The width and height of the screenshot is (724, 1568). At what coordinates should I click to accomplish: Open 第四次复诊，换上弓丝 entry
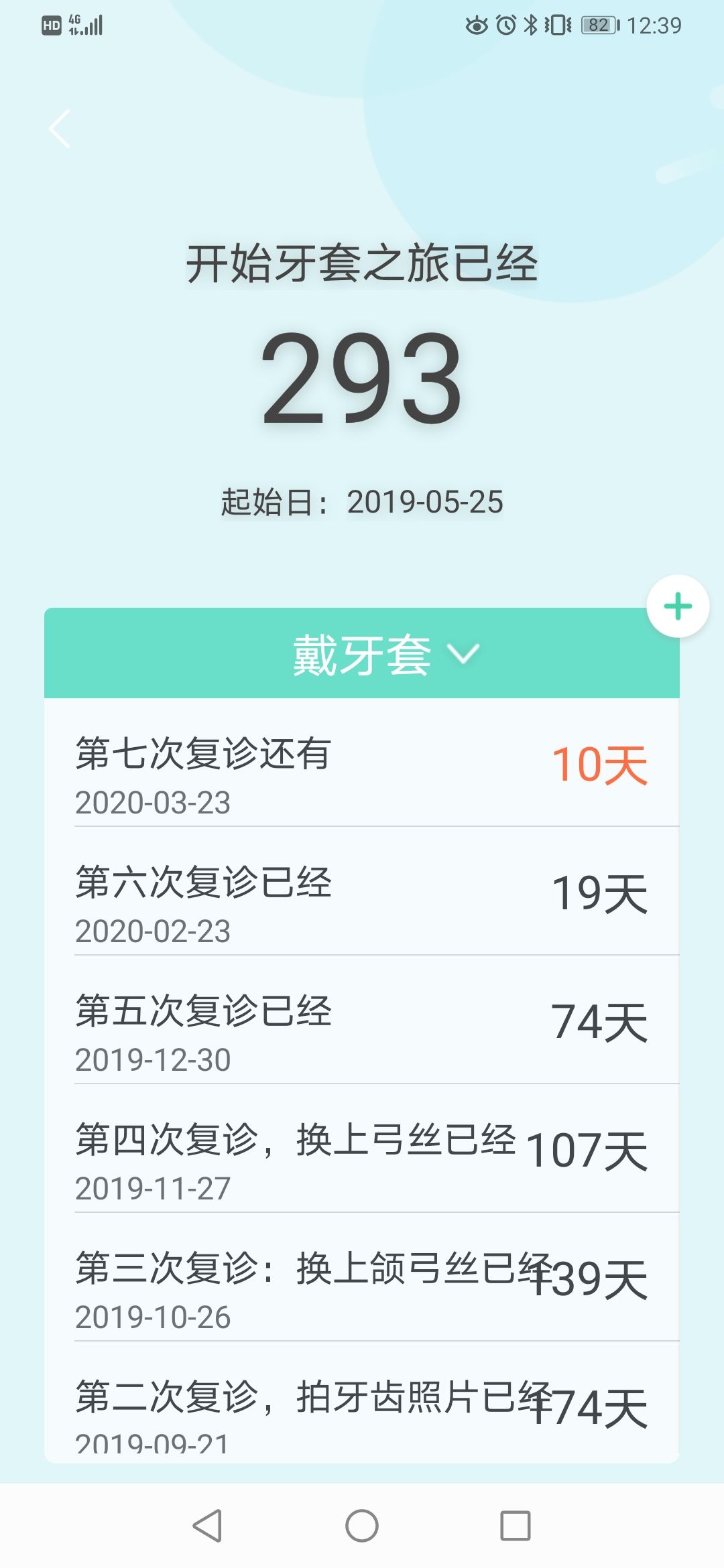point(362,1149)
